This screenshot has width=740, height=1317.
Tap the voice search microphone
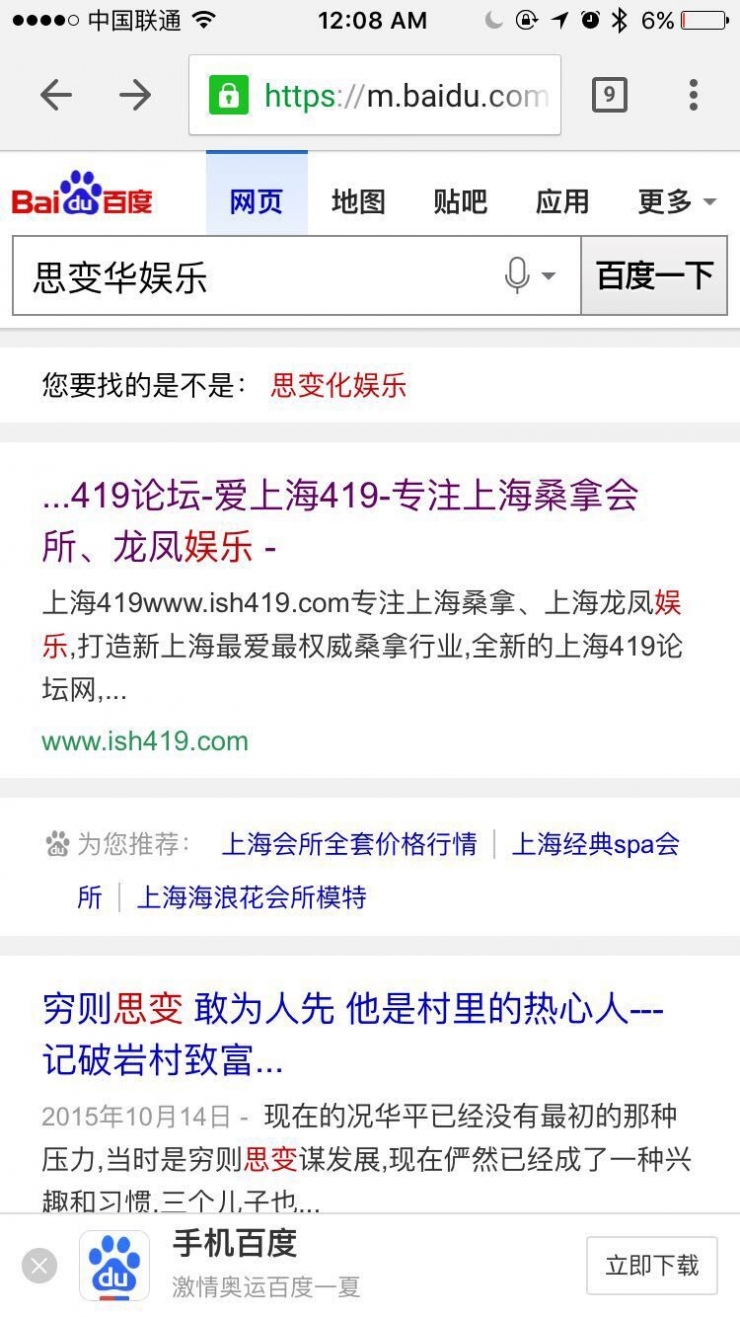(518, 275)
